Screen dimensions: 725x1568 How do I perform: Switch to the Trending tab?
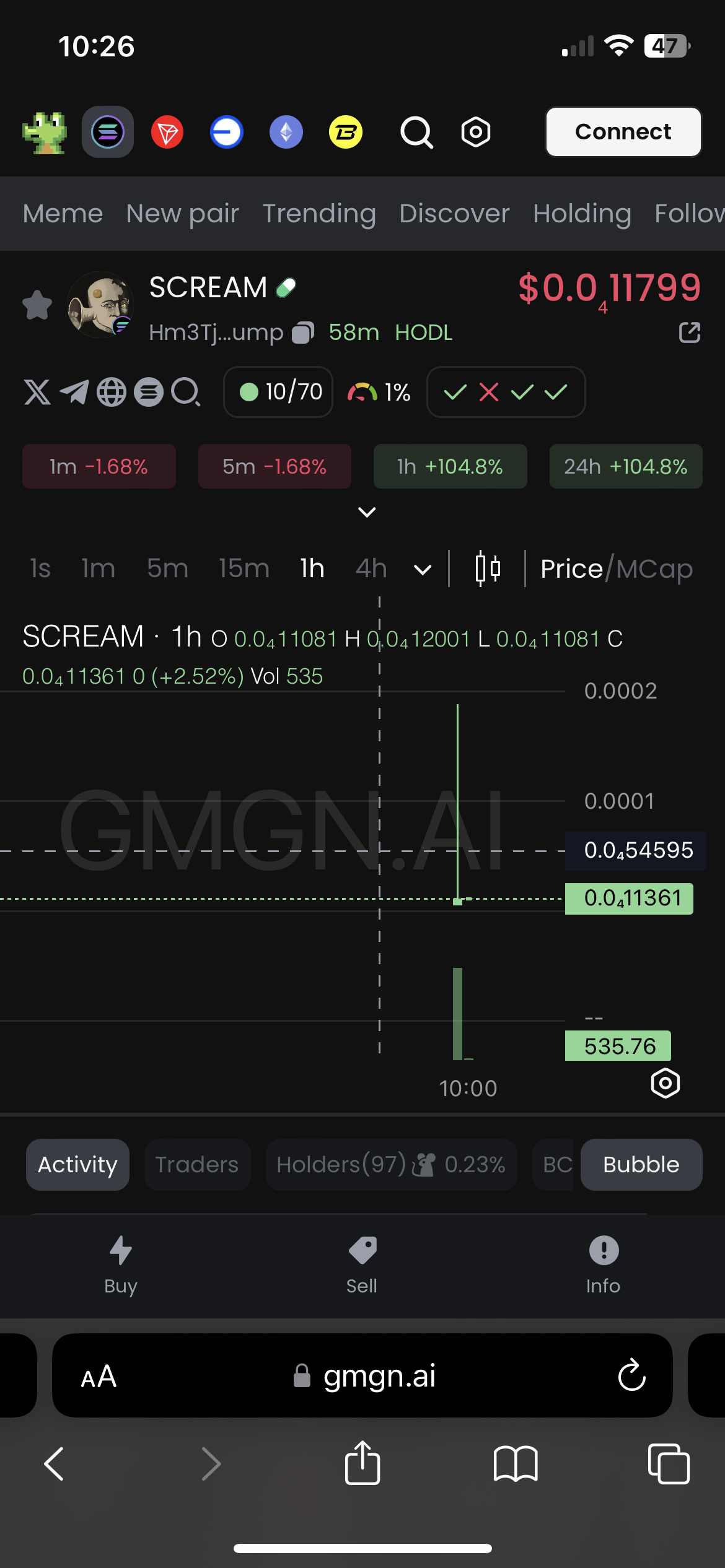[x=319, y=214]
